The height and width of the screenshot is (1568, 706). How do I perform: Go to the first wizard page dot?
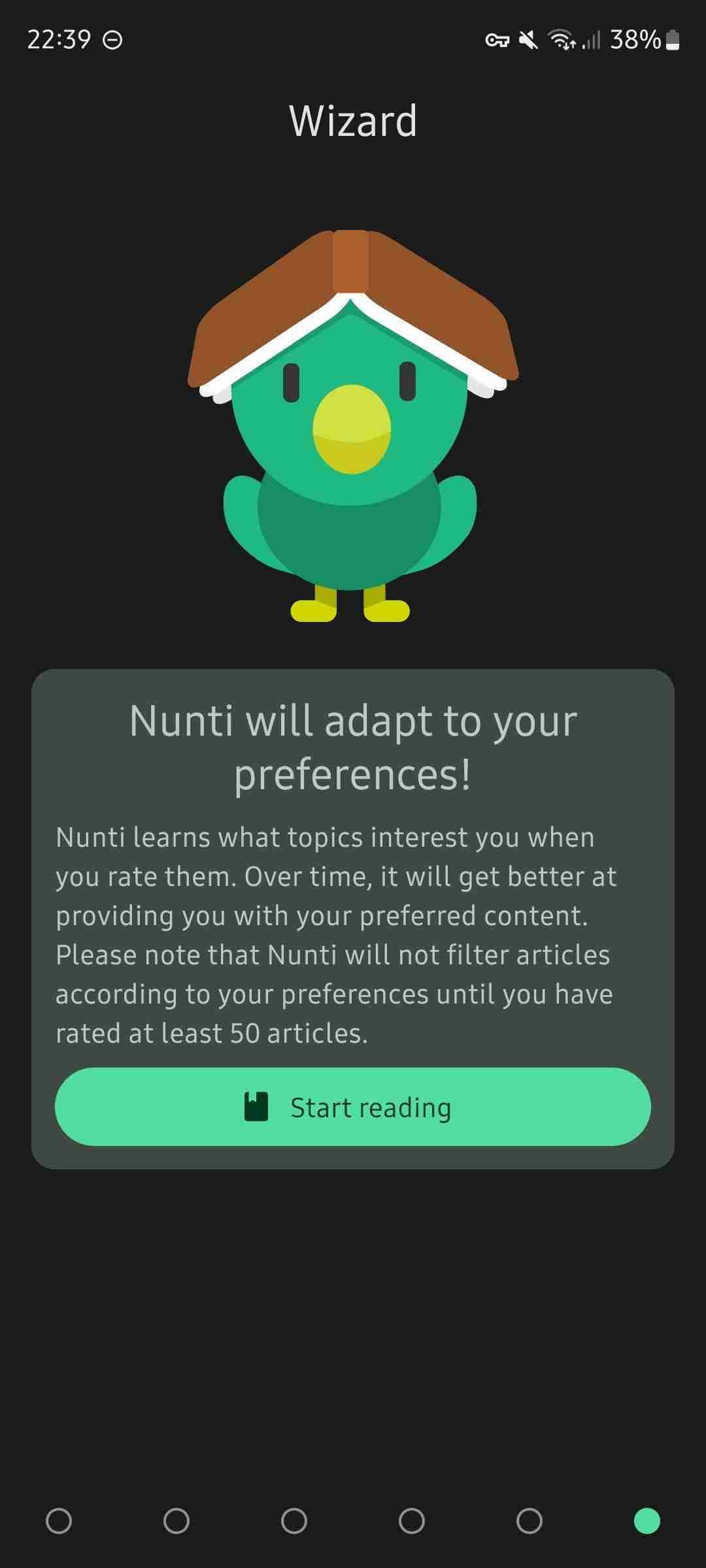coord(59,1521)
